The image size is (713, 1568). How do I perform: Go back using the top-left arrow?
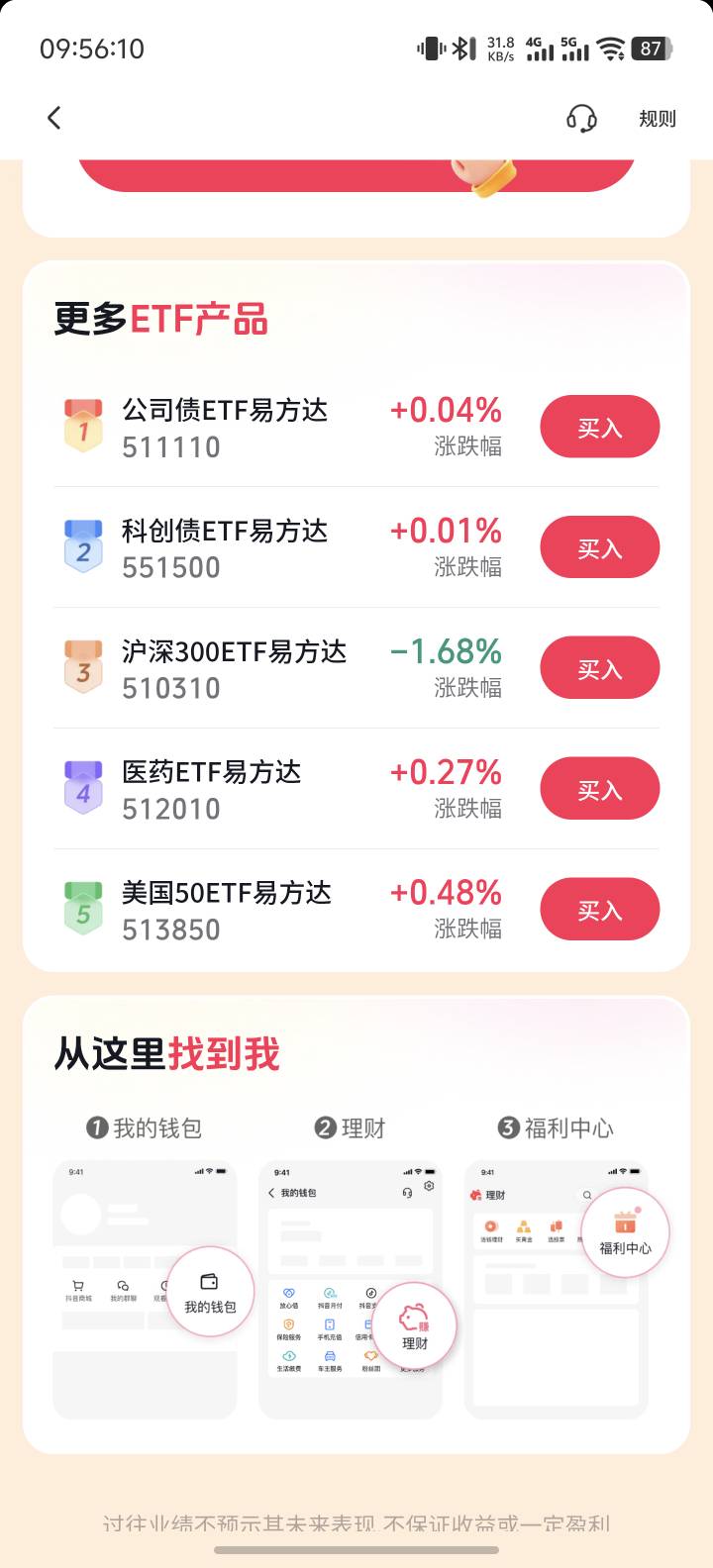(54, 118)
